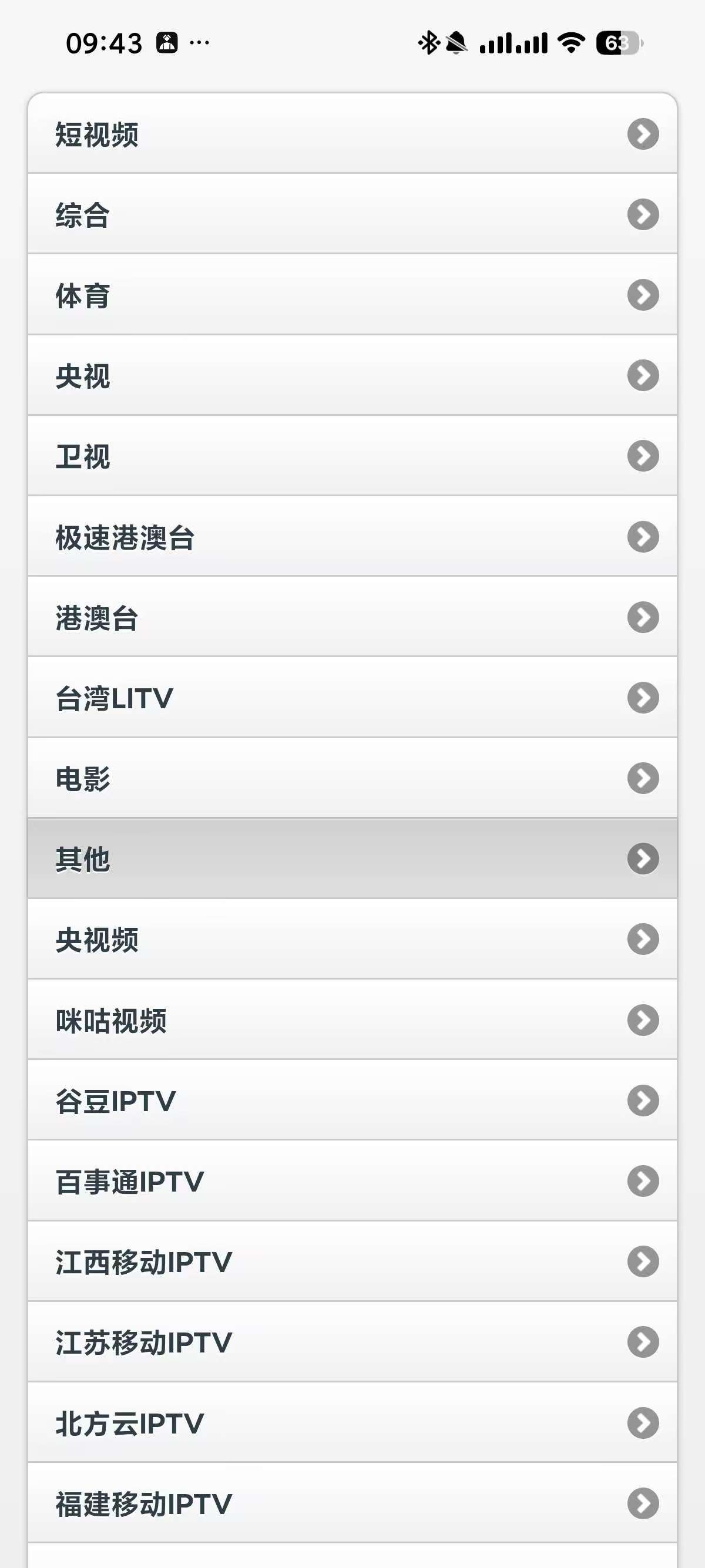Tap the 江苏移动IPTV row
The width and height of the screenshot is (705, 1568).
[x=352, y=1341]
